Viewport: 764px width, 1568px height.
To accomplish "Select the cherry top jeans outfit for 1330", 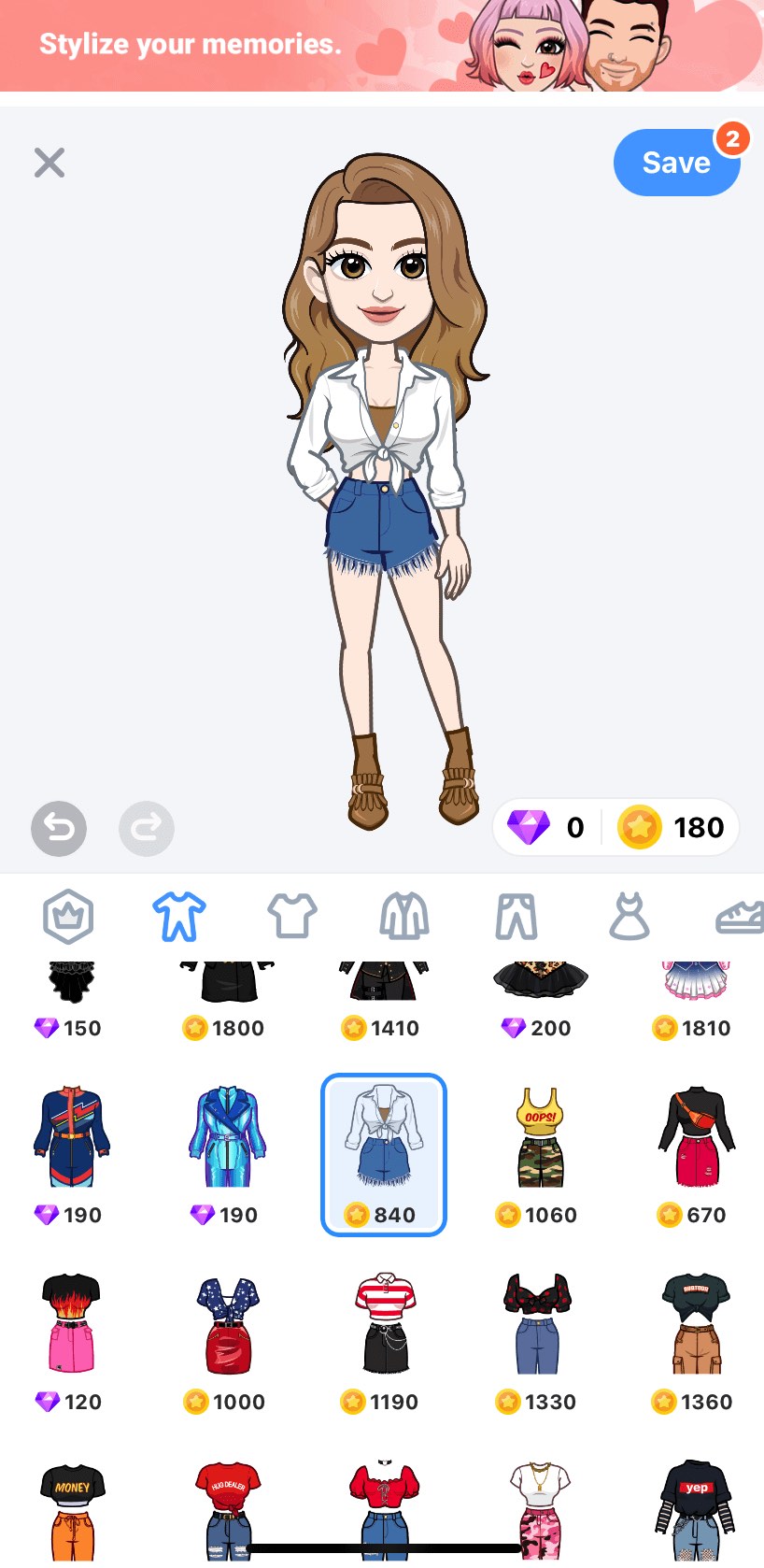I will (x=539, y=1324).
